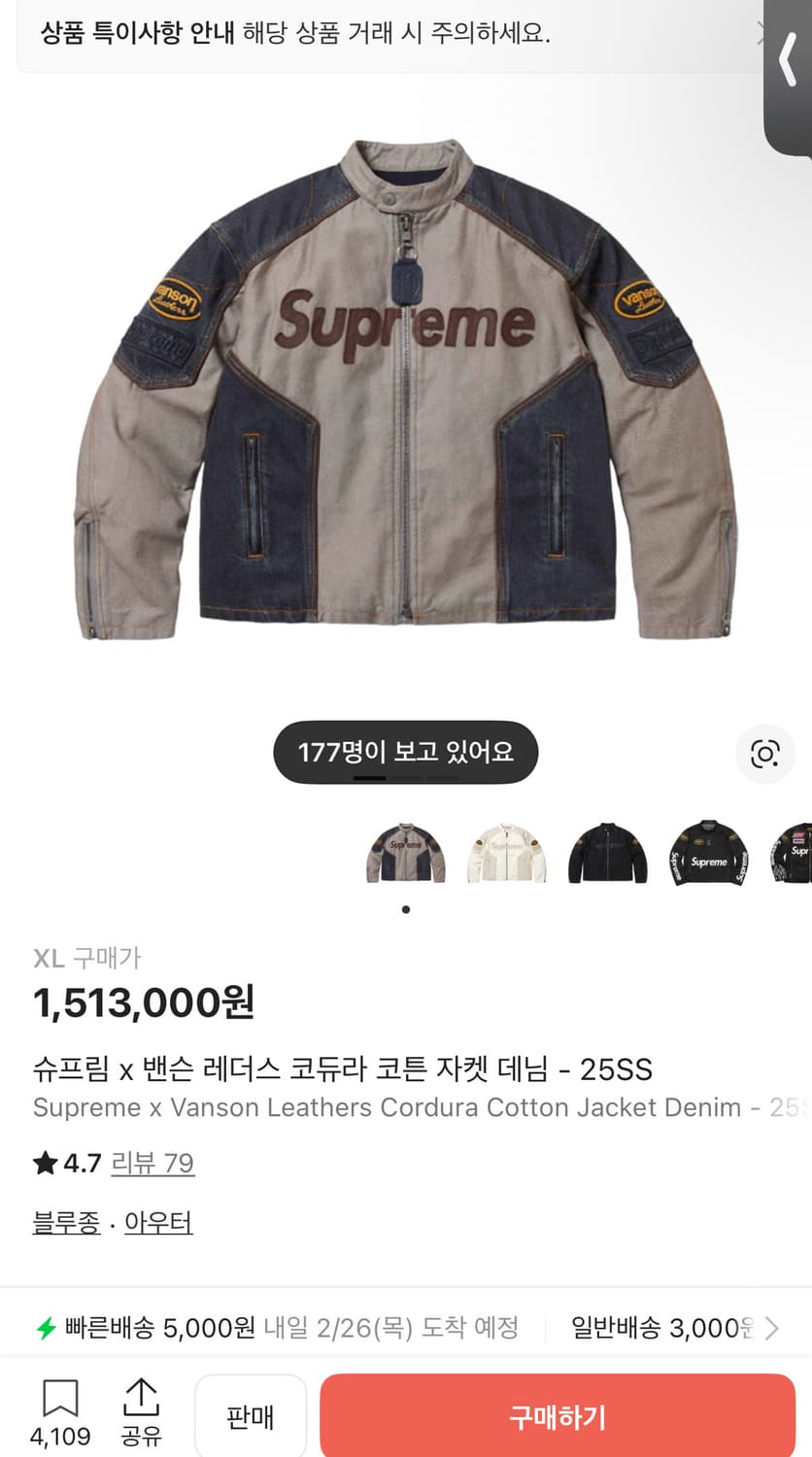The height and width of the screenshot is (1457, 812).
Task: Select the white jacket color thumbnail
Action: pyautogui.click(x=505, y=853)
